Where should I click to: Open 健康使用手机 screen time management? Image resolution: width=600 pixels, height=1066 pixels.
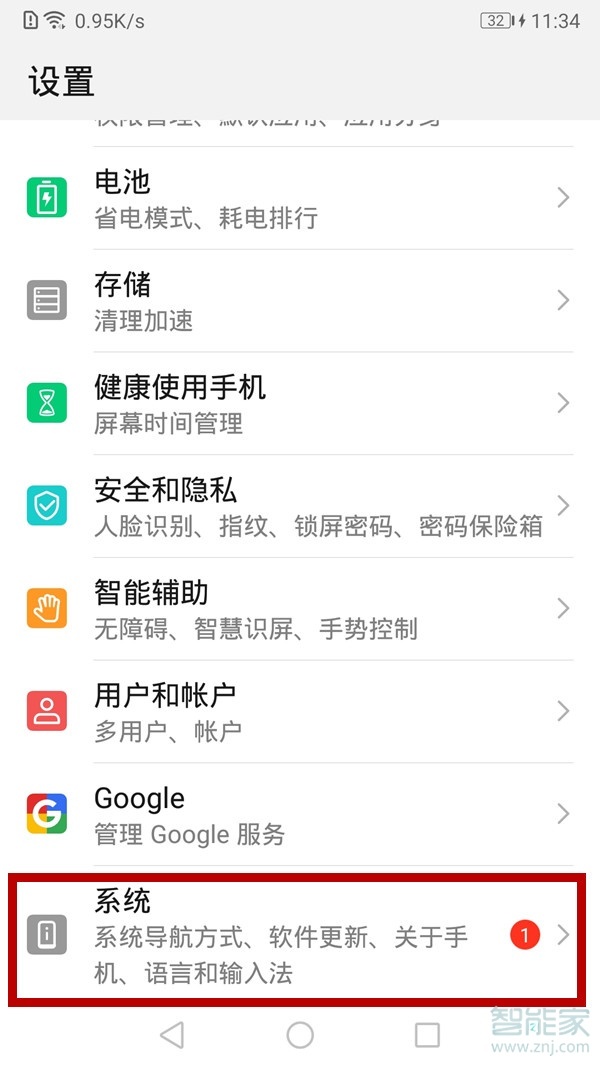click(300, 404)
